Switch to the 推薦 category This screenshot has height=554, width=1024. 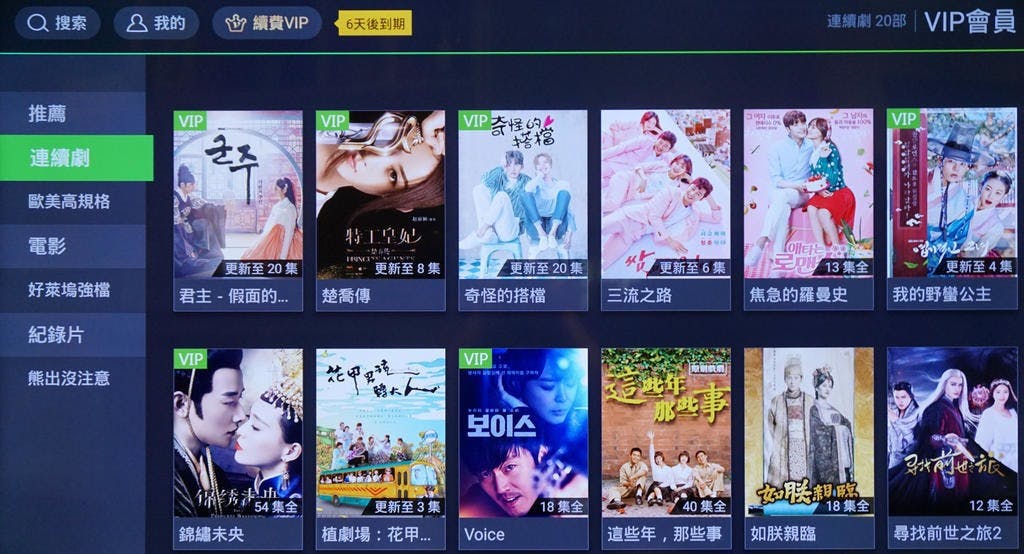(x=72, y=113)
